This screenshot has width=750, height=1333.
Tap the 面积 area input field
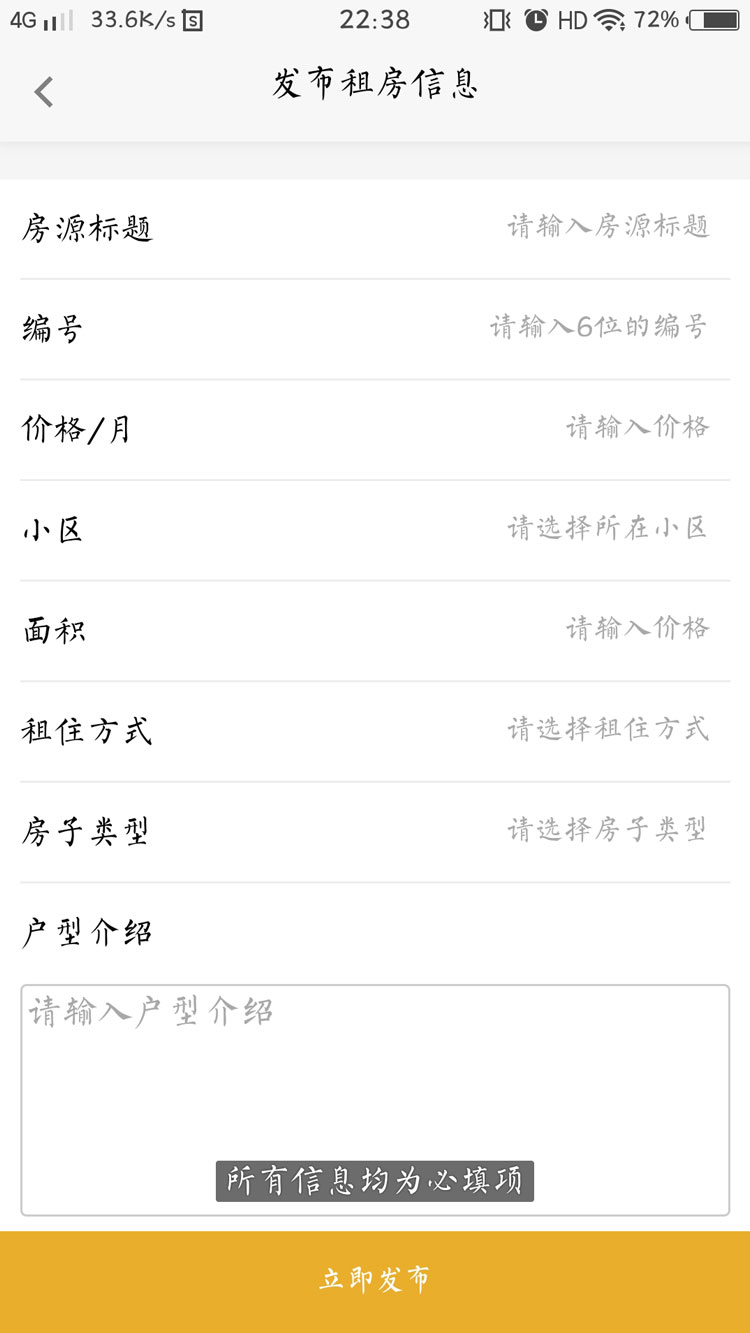pos(637,629)
